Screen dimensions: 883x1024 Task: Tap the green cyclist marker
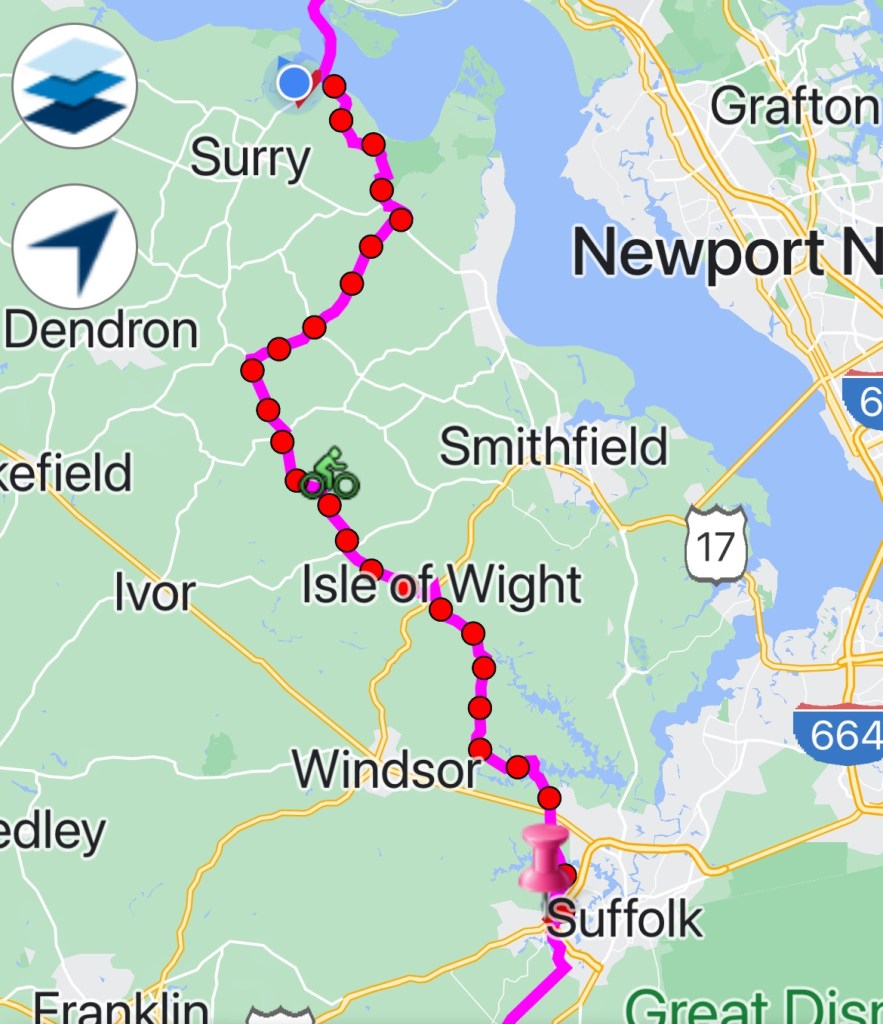329,475
